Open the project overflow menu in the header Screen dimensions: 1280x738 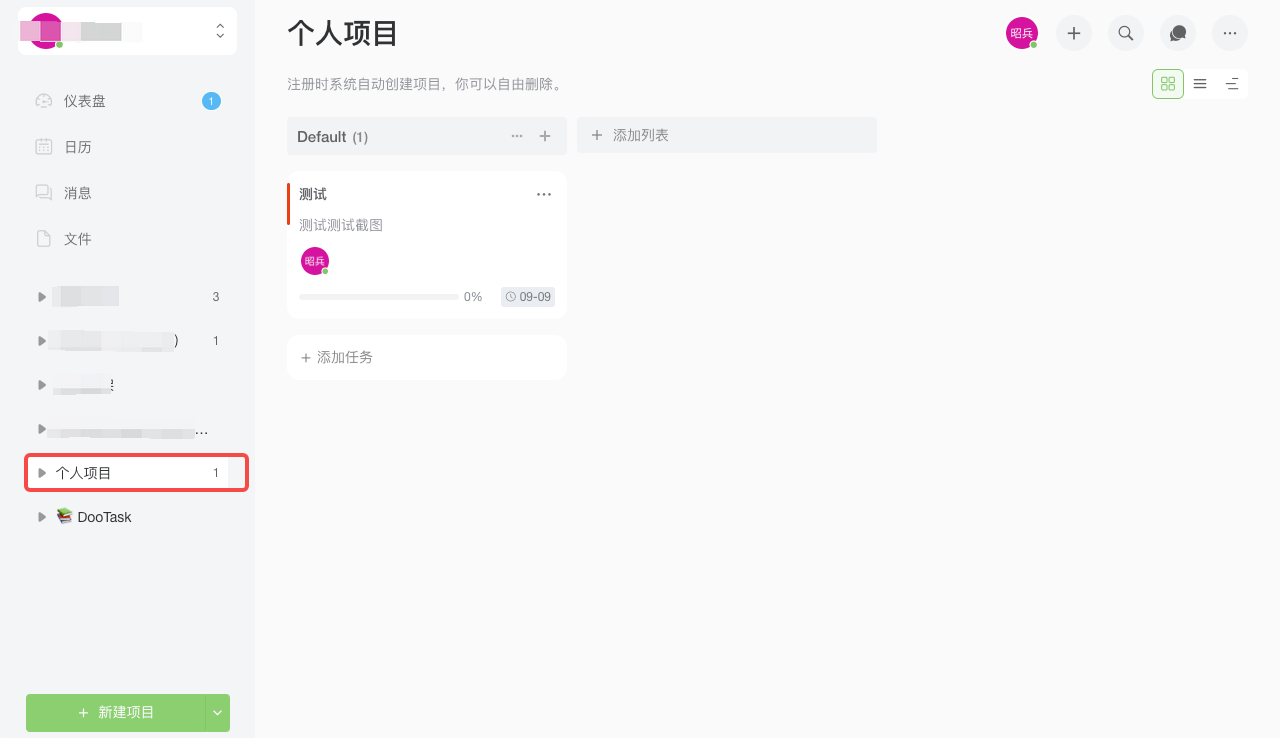(x=1230, y=33)
